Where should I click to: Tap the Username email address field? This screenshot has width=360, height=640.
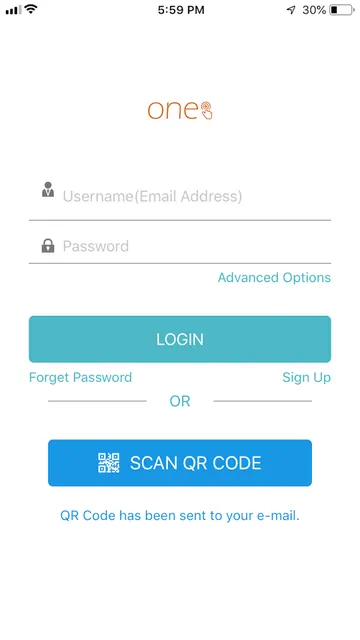pyautogui.click(x=180, y=197)
